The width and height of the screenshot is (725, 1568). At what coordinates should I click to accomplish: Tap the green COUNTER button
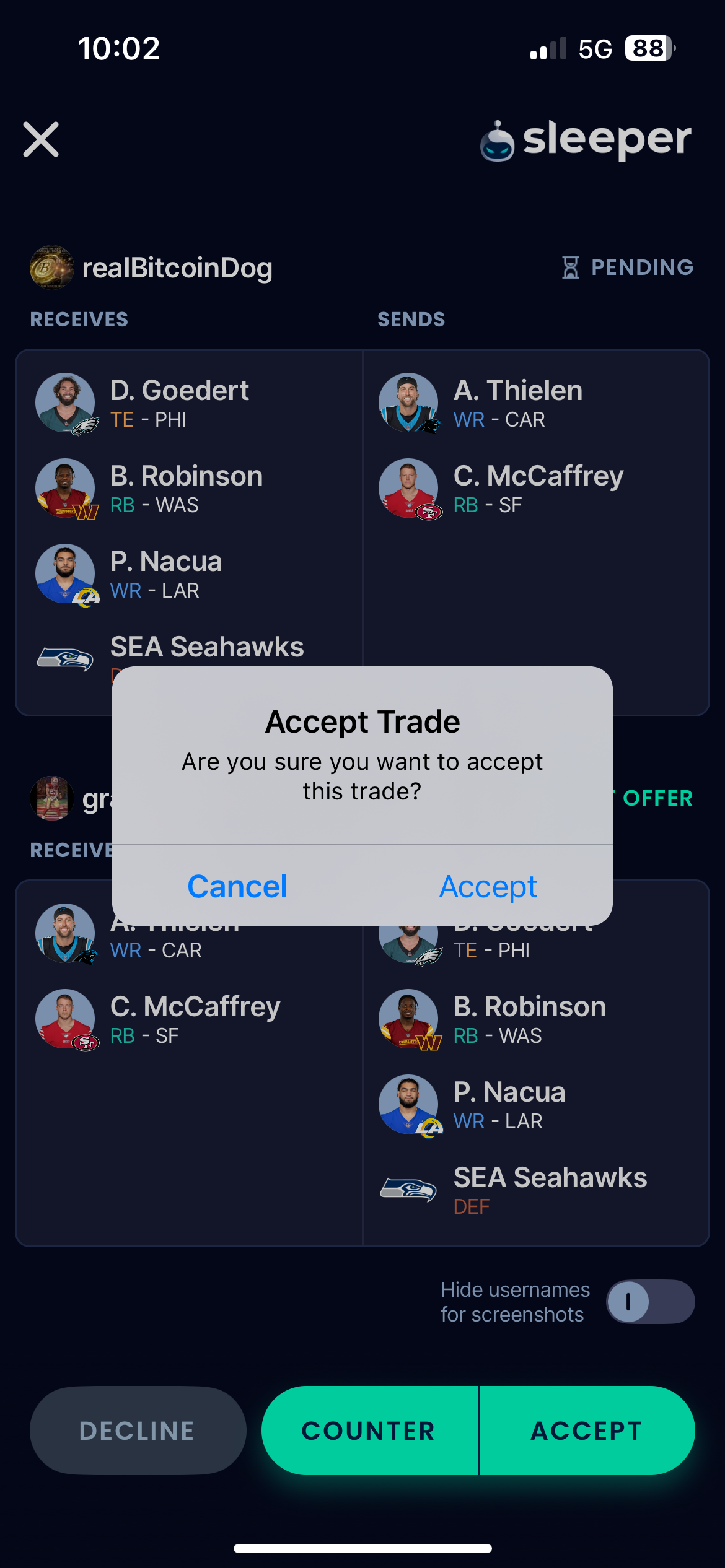click(369, 1431)
